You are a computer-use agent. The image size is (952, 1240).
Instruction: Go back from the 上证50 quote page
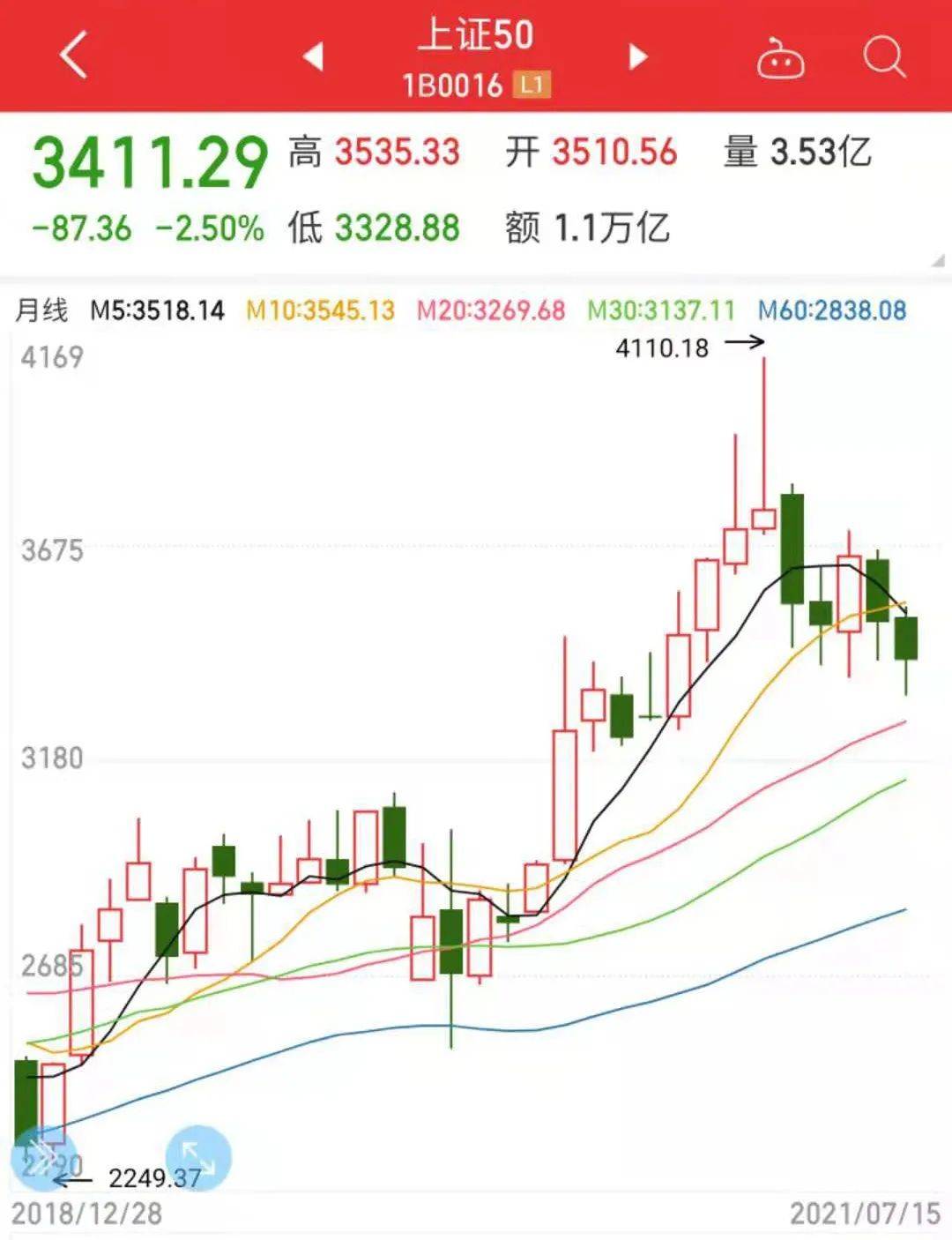click(74, 56)
